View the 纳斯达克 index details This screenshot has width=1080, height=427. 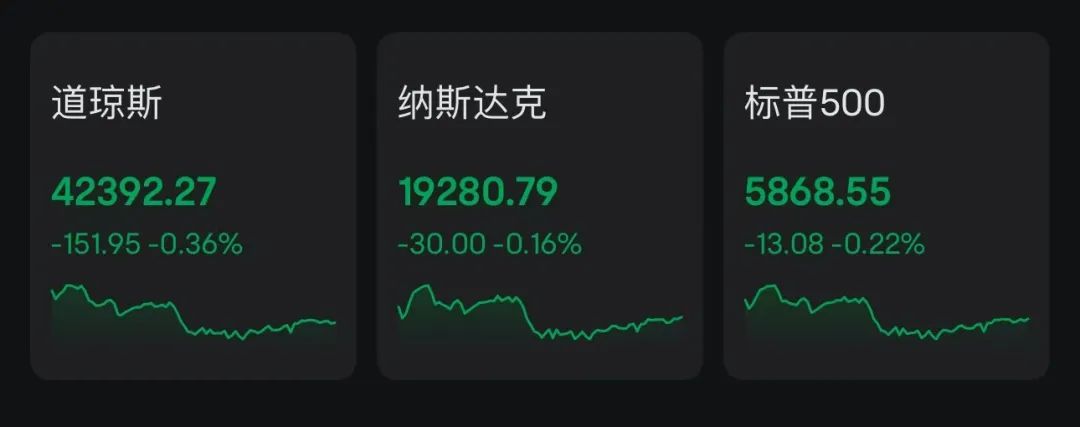tap(539, 206)
